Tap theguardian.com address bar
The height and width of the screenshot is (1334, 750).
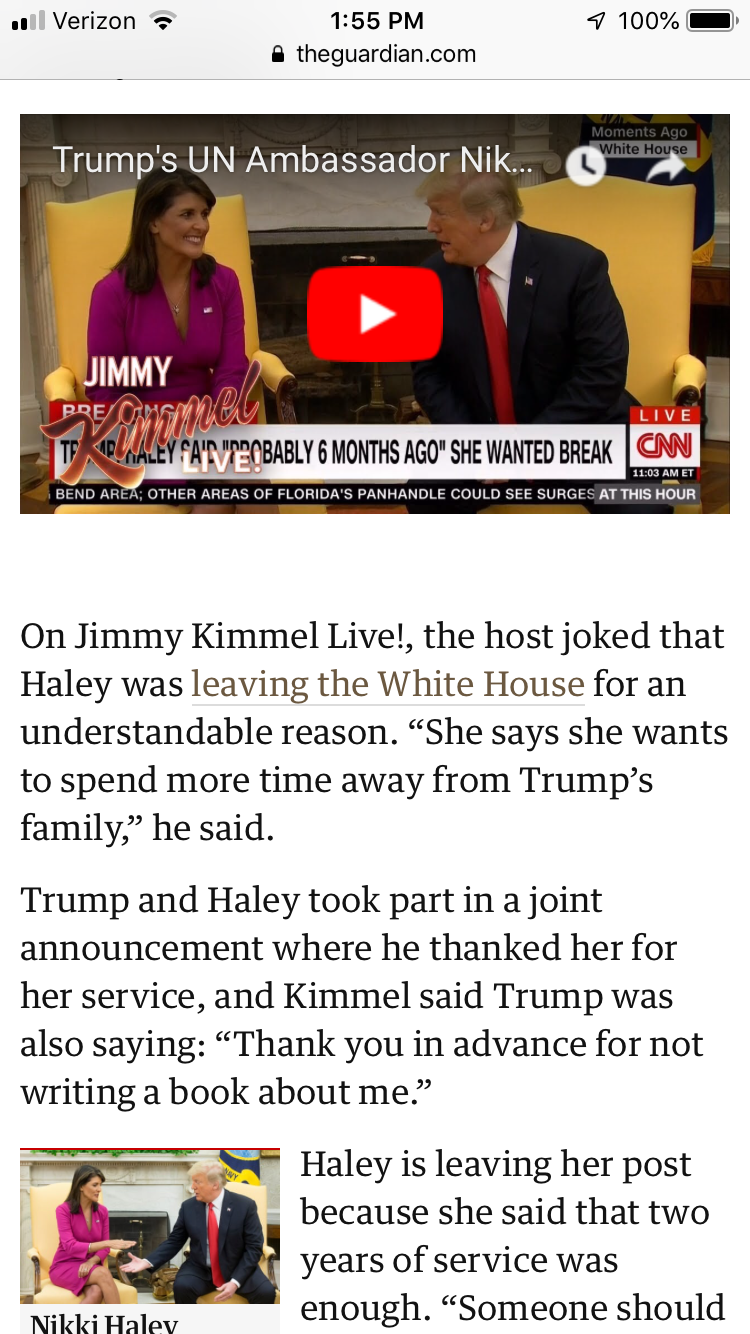click(x=374, y=54)
